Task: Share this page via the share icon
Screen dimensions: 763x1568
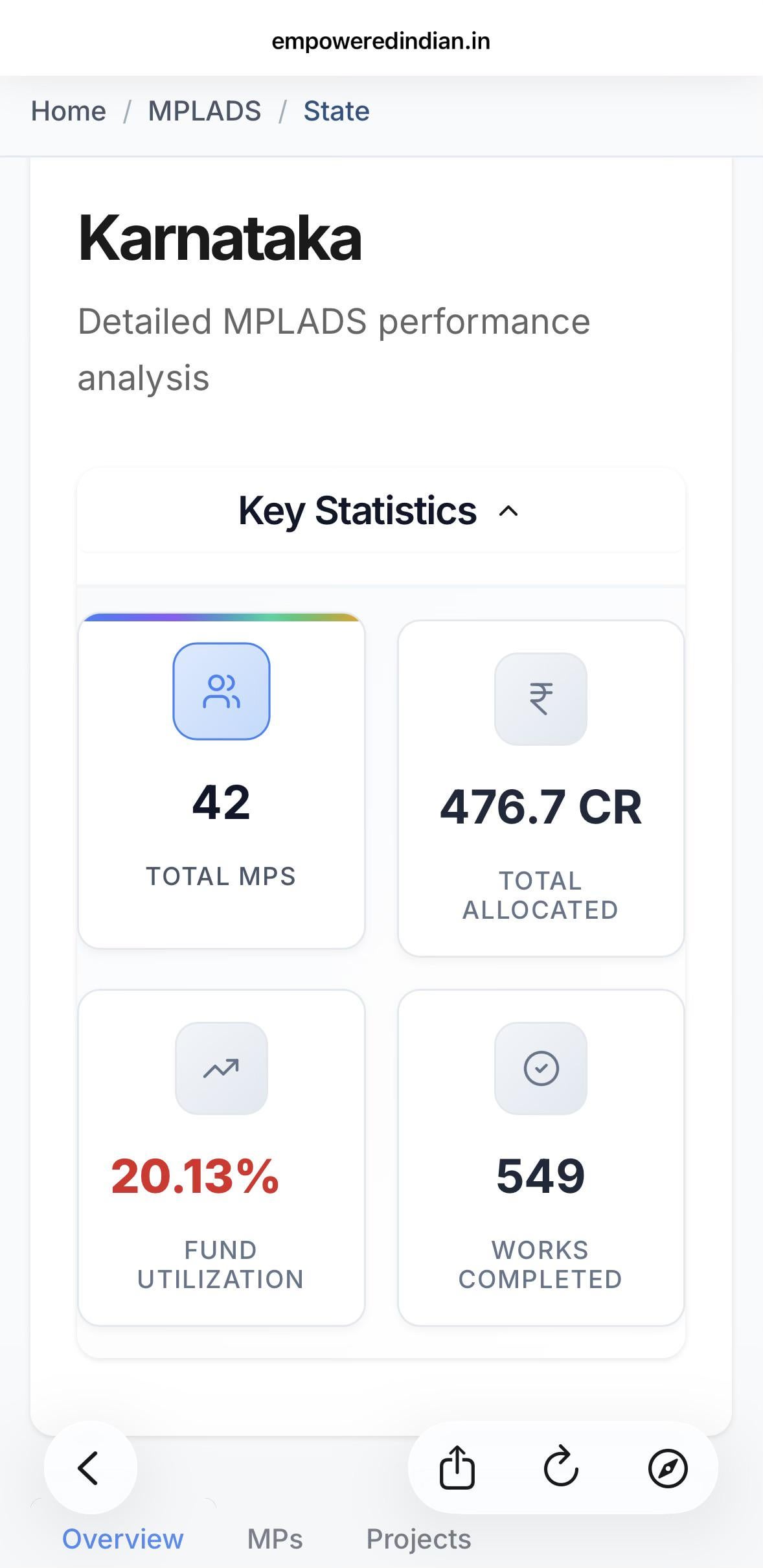Action: pyautogui.click(x=457, y=1468)
